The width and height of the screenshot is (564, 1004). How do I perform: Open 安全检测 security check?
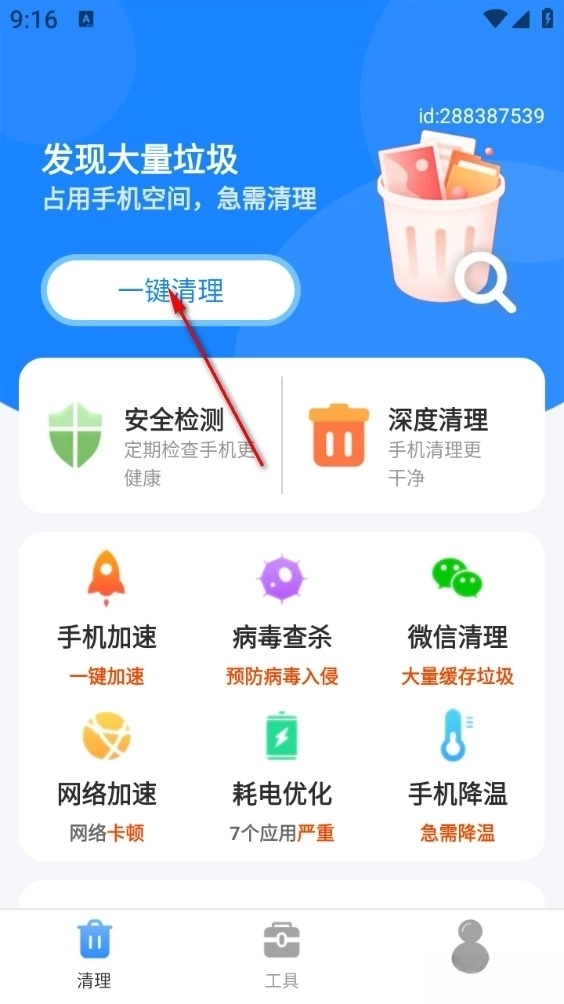151,435
